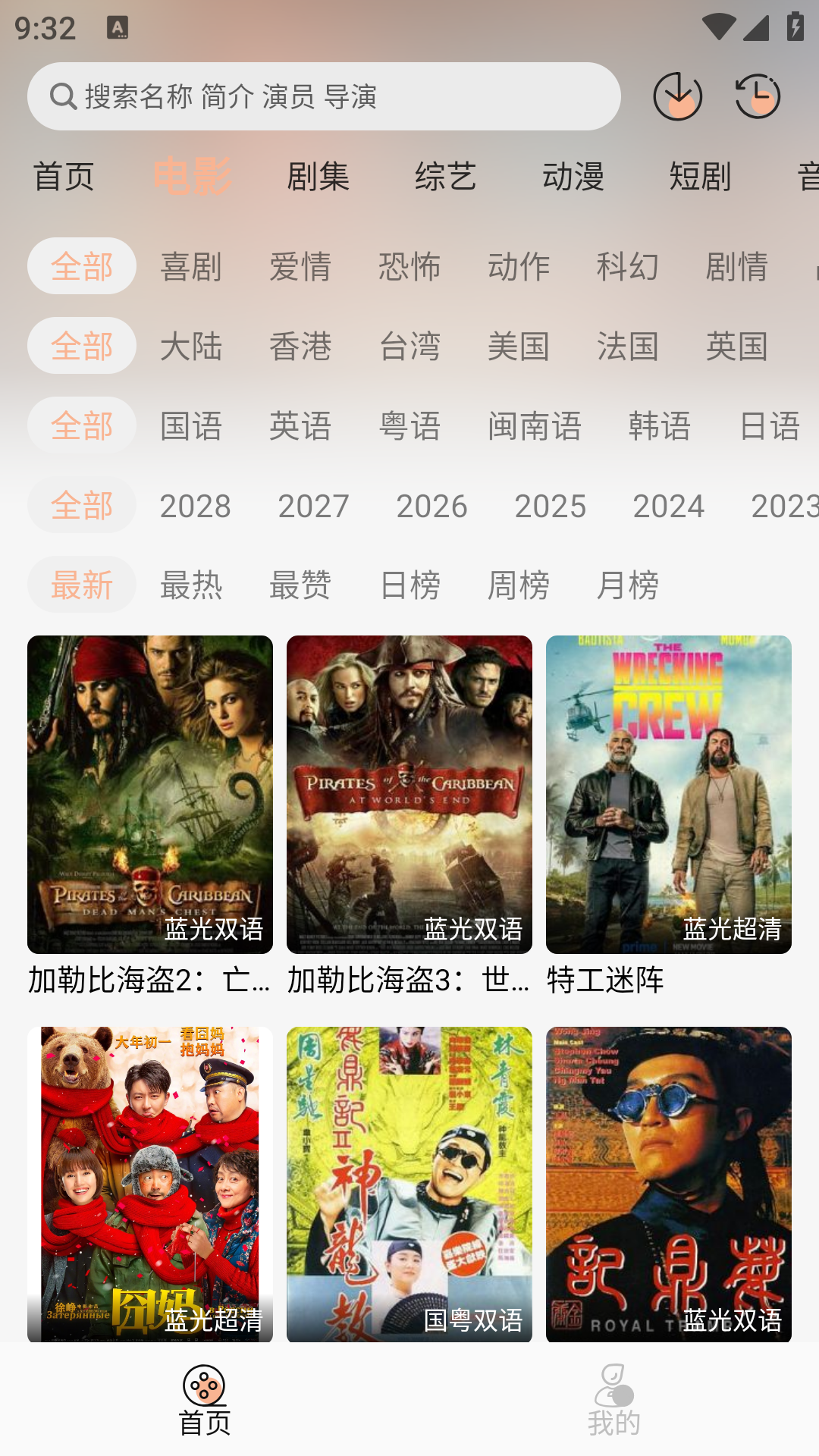Open the watch history icon
The width and height of the screenshot is (819, 1456).
pos(758,96)
